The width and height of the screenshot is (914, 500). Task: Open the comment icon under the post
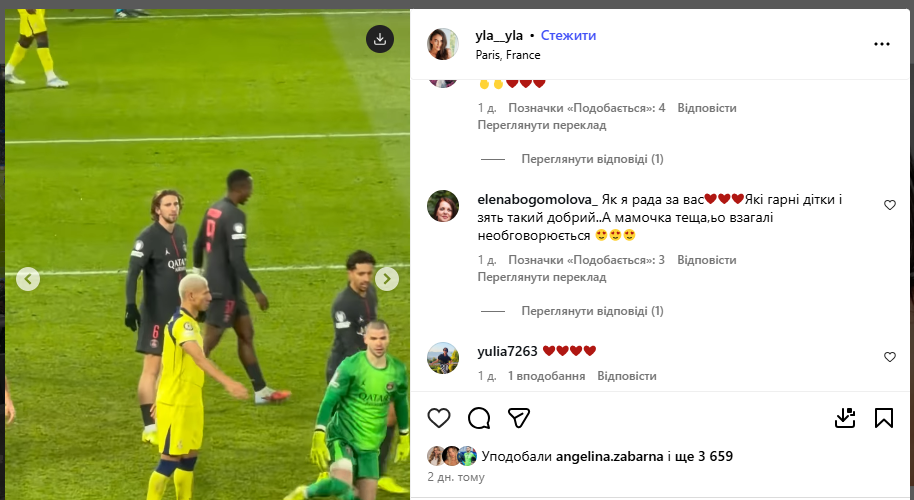pos(479,417)
